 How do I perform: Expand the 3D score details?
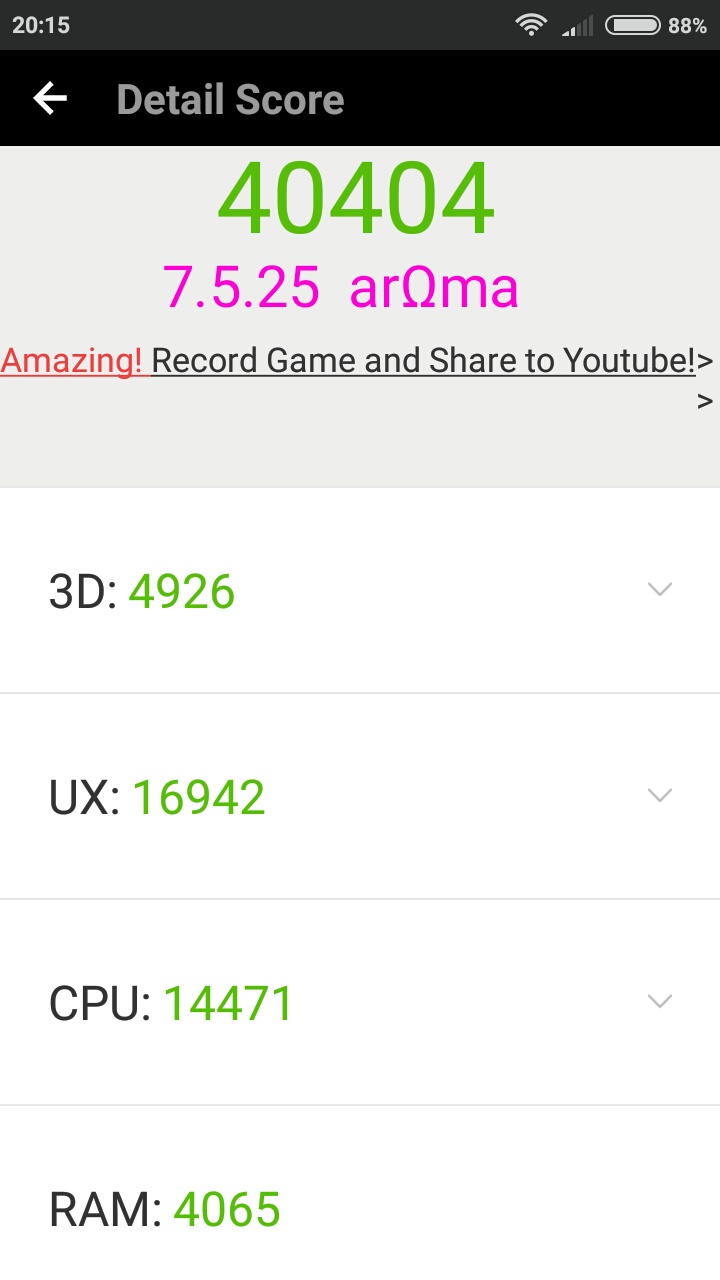pyautogui.click(x=659, y=589)
